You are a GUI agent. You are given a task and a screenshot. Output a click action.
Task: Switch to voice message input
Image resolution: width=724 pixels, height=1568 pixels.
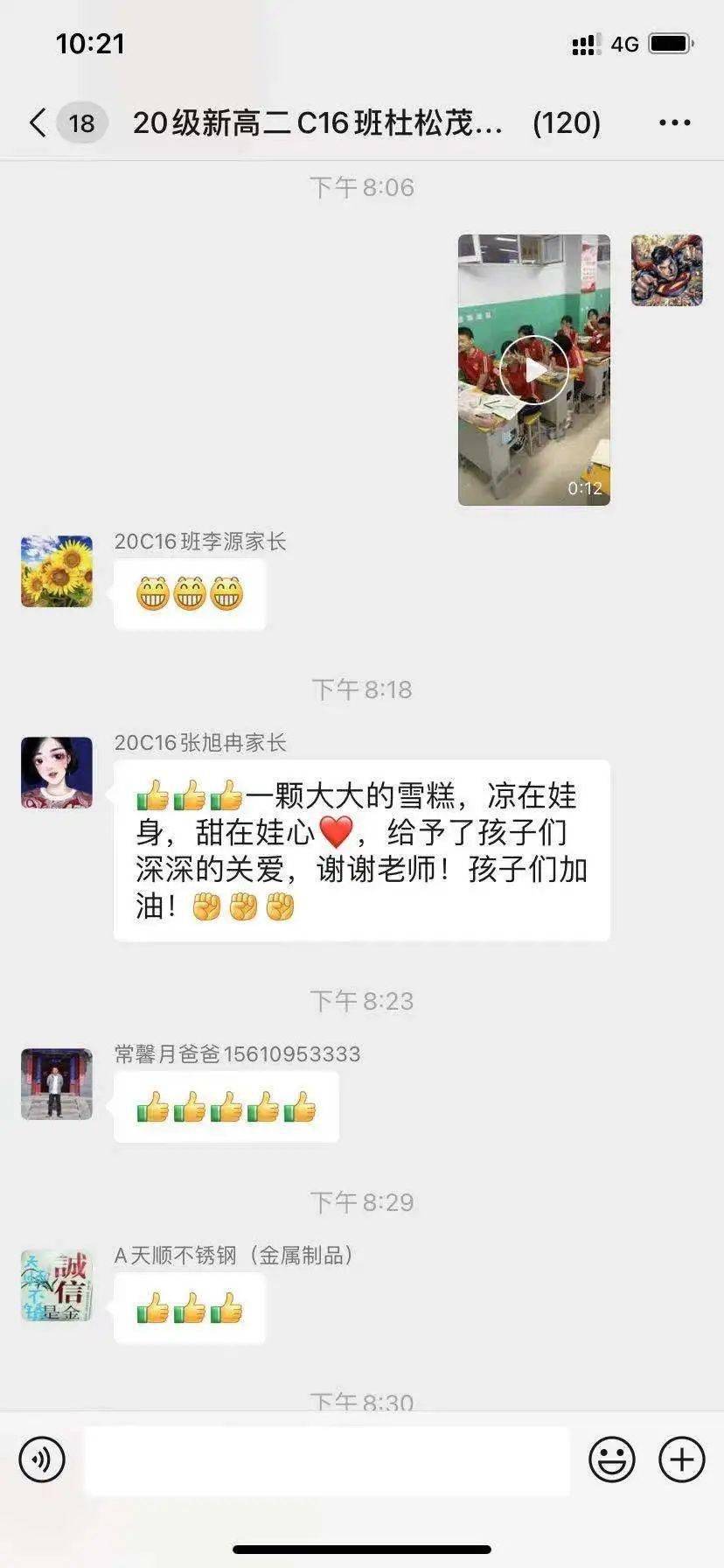42,1459
